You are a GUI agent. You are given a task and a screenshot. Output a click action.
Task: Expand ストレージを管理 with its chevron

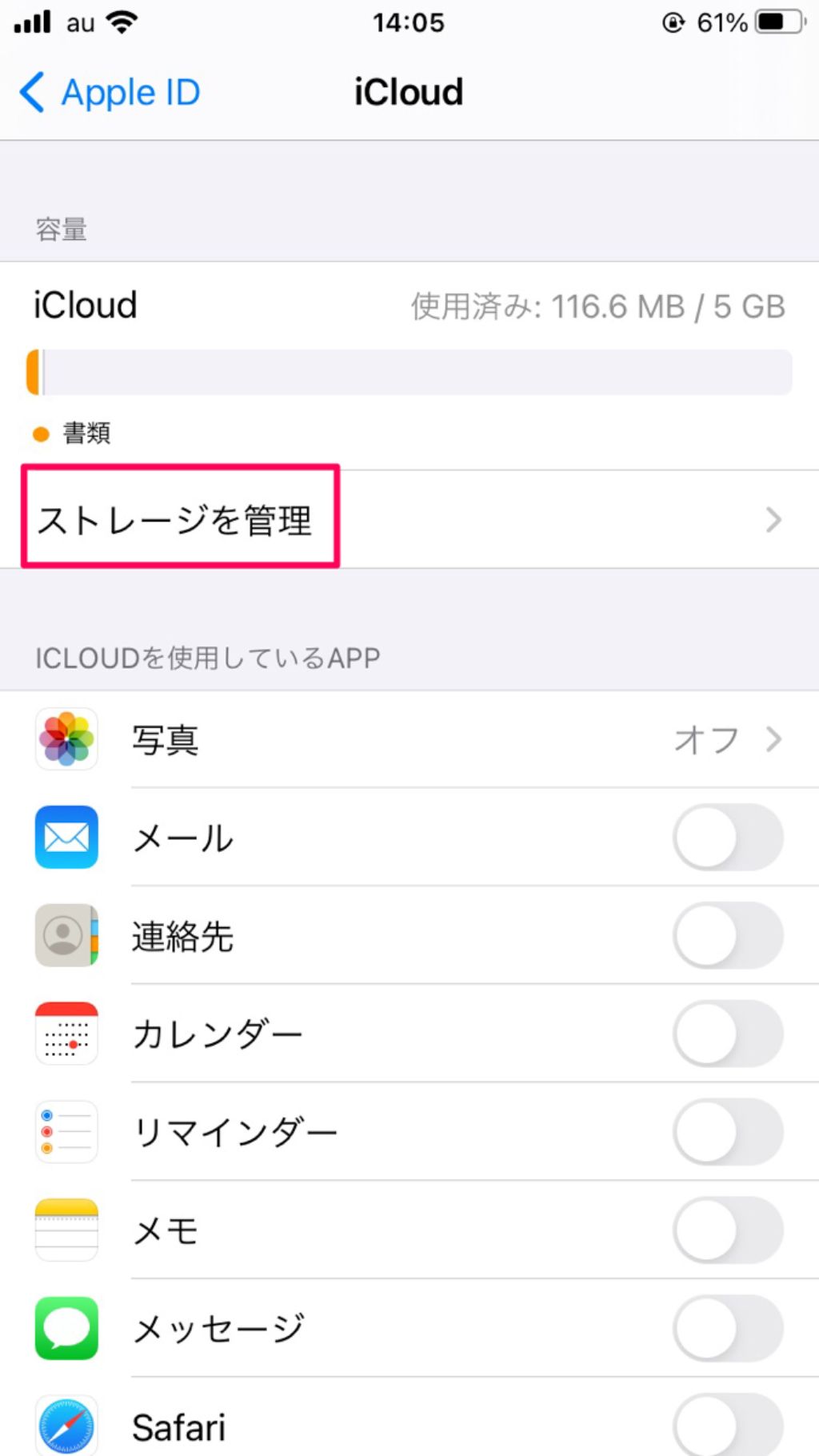coord(773,520)
